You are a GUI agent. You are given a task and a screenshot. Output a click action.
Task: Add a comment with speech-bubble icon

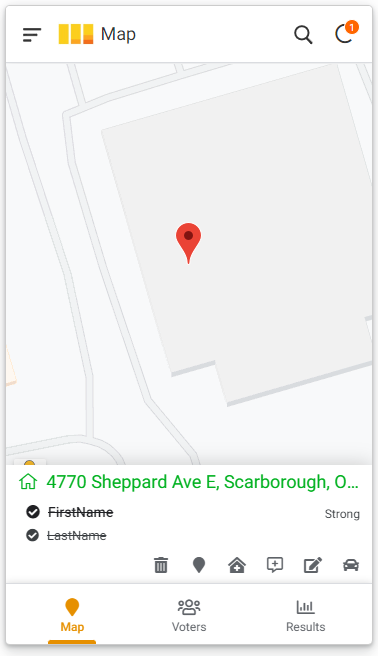[x=275, y=565]
